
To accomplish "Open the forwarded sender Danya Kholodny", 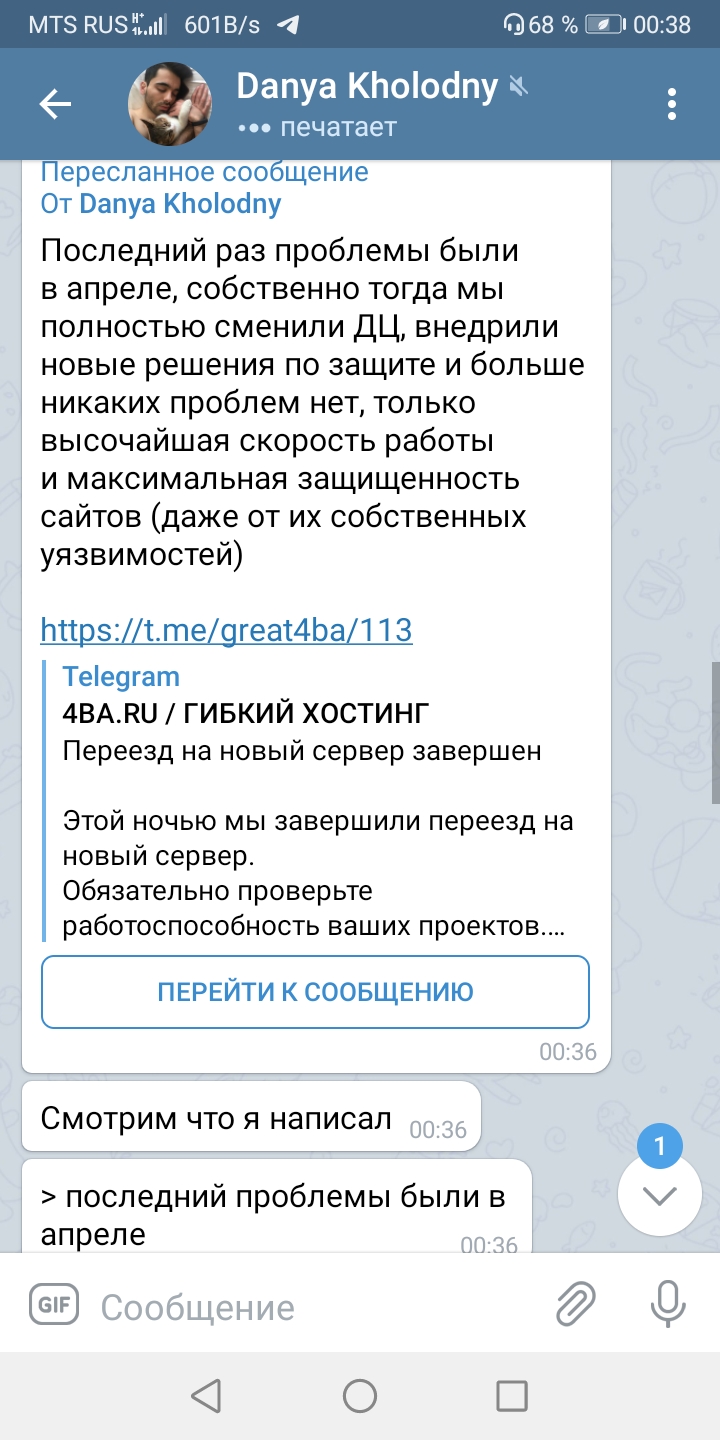I will tap(180, 204).
